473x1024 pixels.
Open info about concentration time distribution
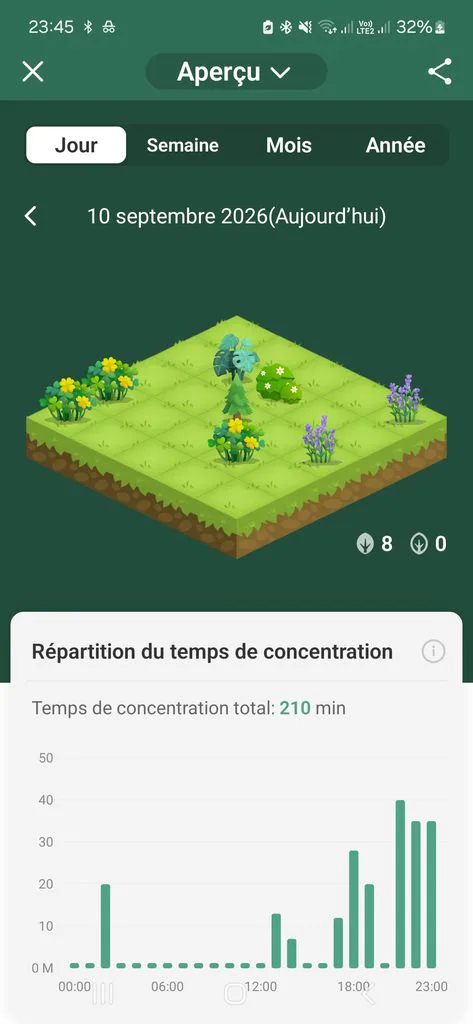coord(433,651)
